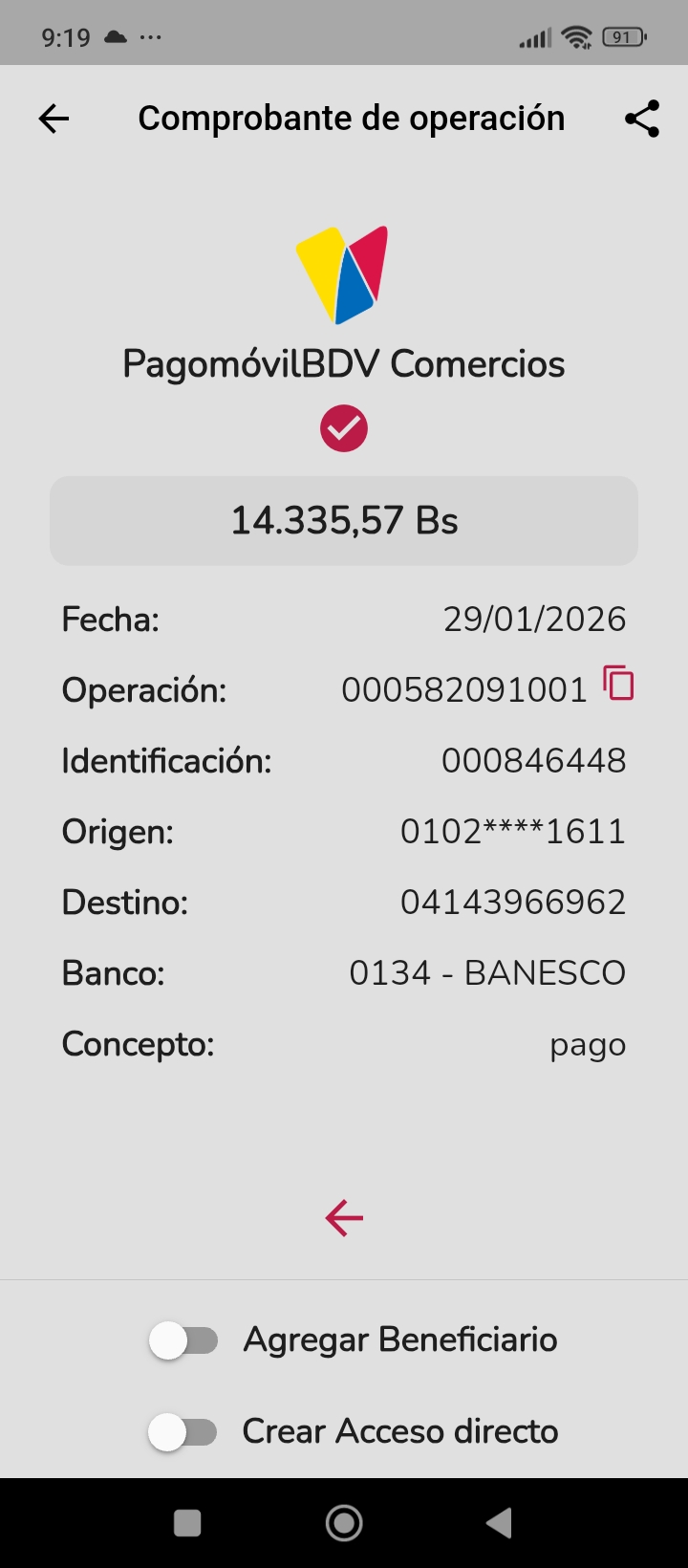The width and height of the screenshot is (688, 1568).
Task: Enable the Agregar Beneficiario switch
Action: [183, 1340]
